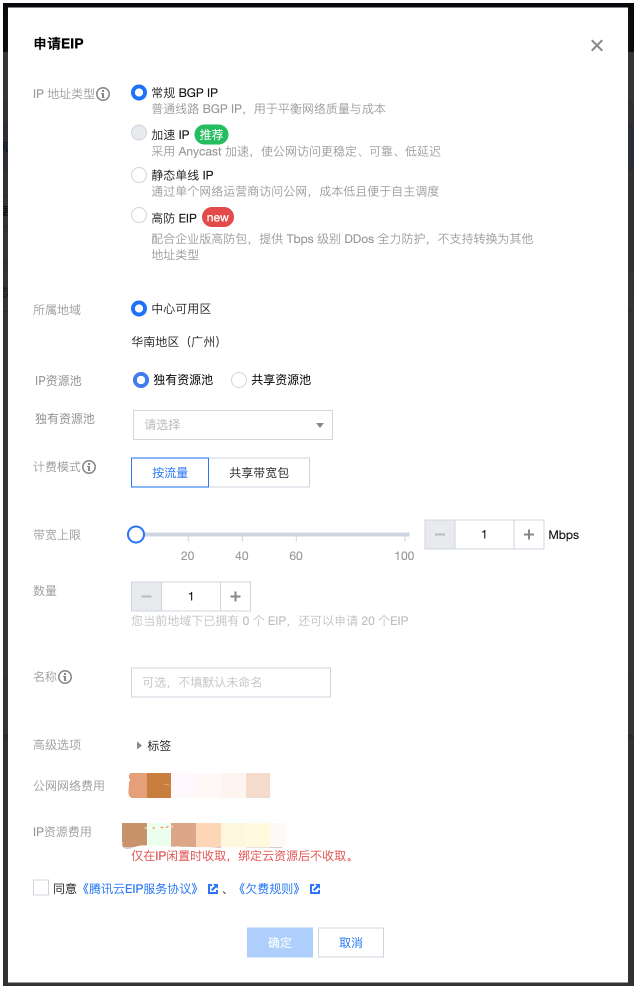Open the 独有资源池 dropdown
Screen dimensions: 637x989
(232, 425)
